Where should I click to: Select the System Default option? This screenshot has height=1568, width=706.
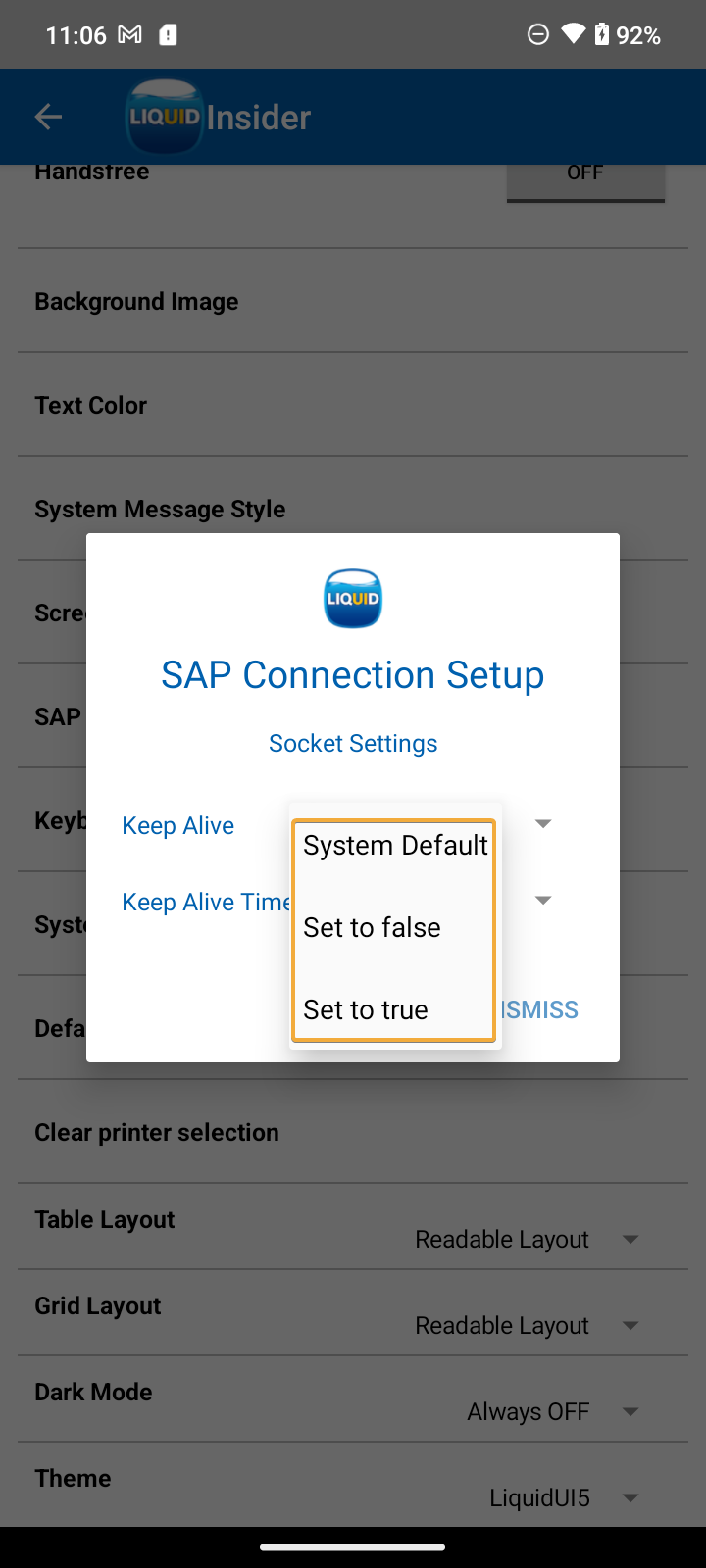(394, 845)
